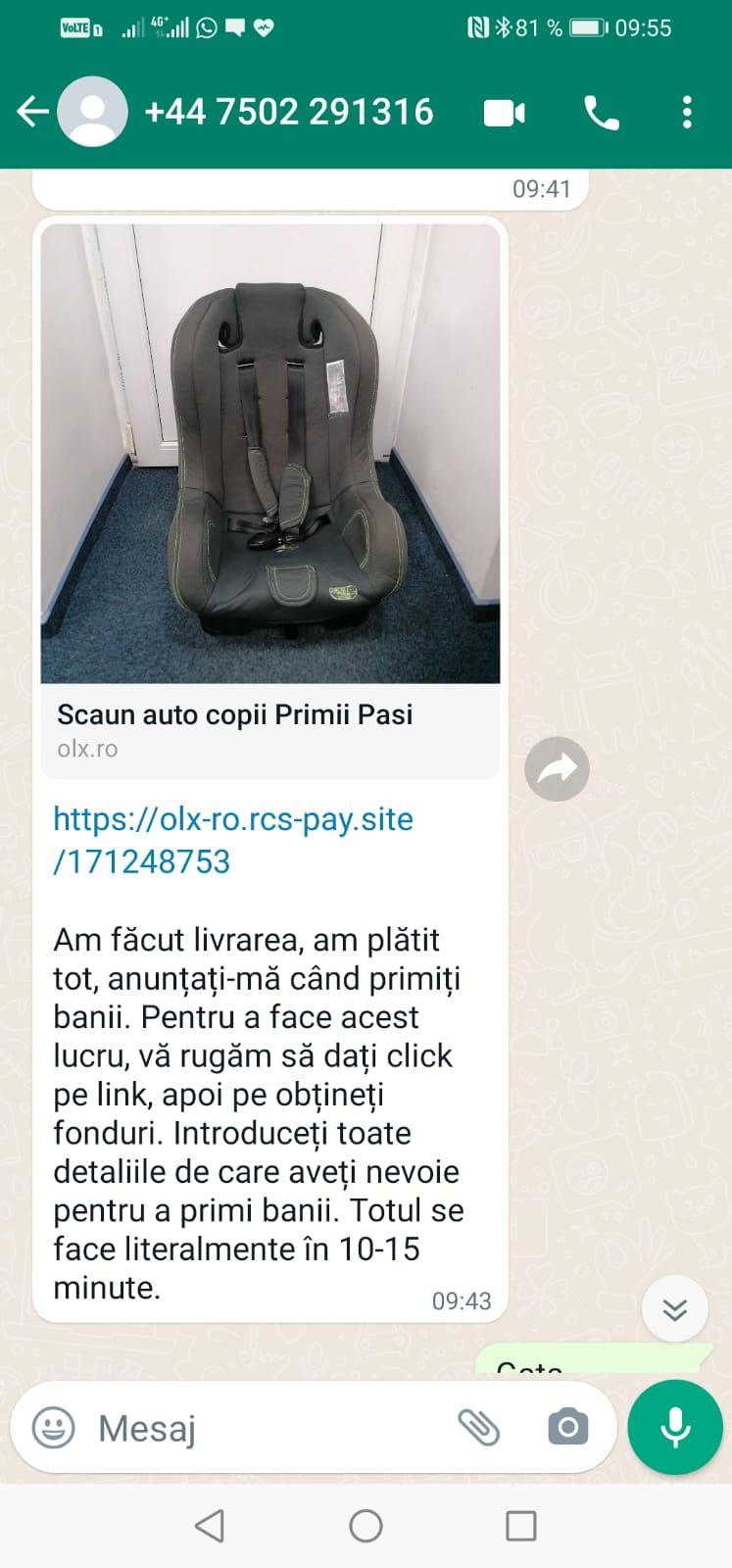Screen dimensions: 732x1568
Task: Open contact info for +44 7502 291316
Action: tap(288, 112)
